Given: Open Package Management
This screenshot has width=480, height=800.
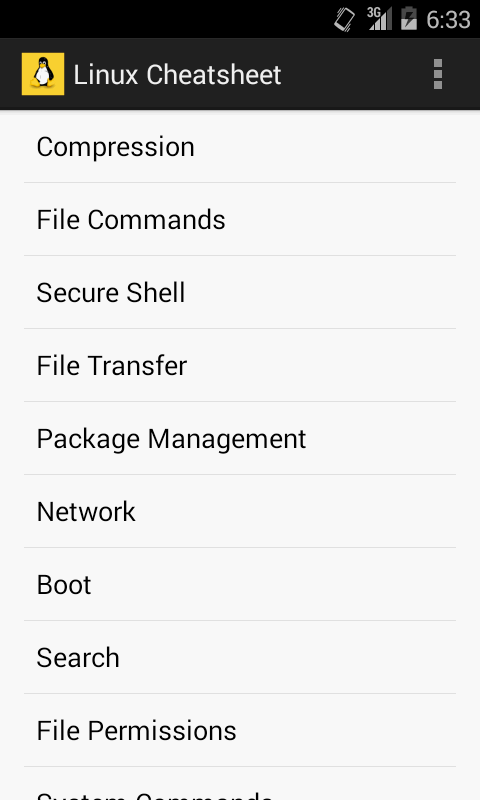Looking at the screenshot, I should 240,439.
